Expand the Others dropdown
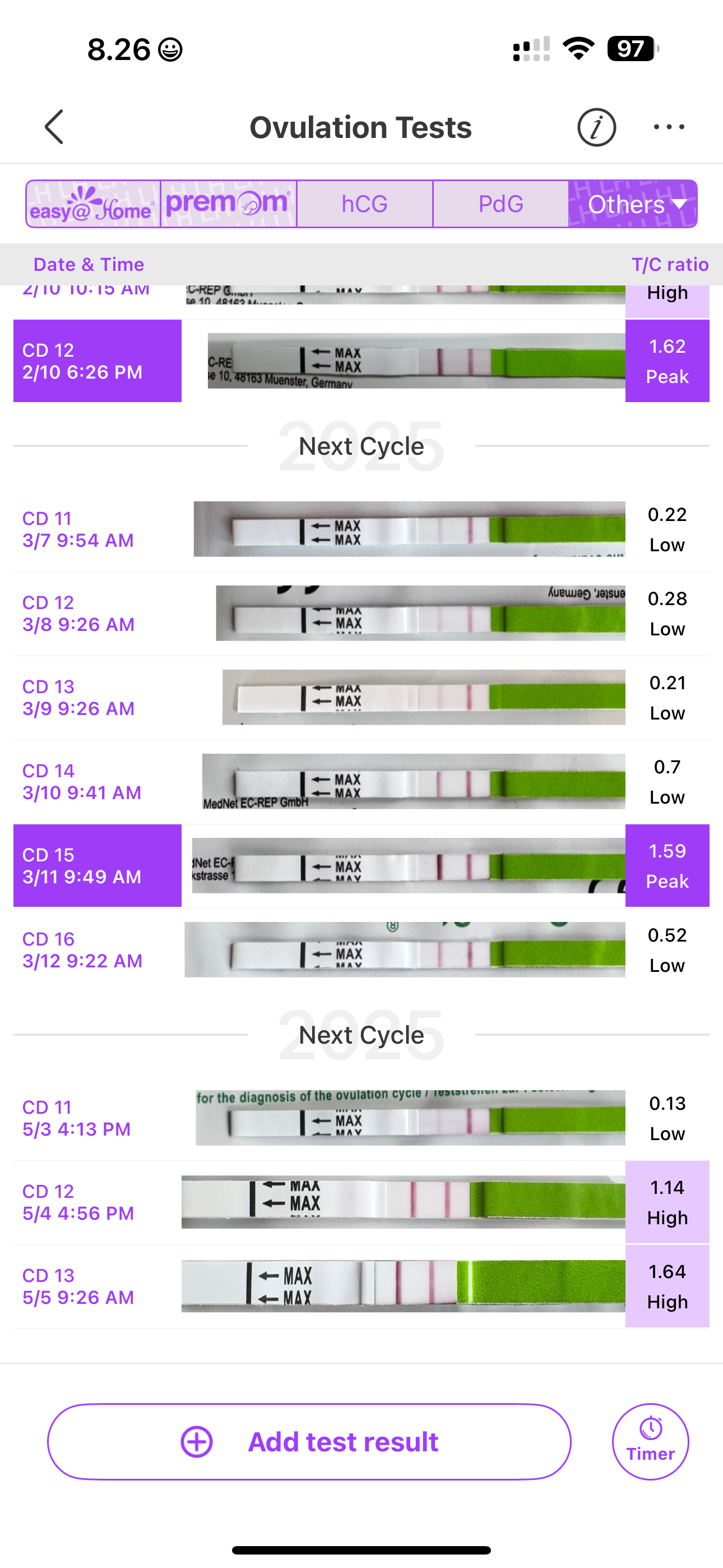Image resolution: width=723 pixels, height=1568 pixels. (x=633, y=204)
